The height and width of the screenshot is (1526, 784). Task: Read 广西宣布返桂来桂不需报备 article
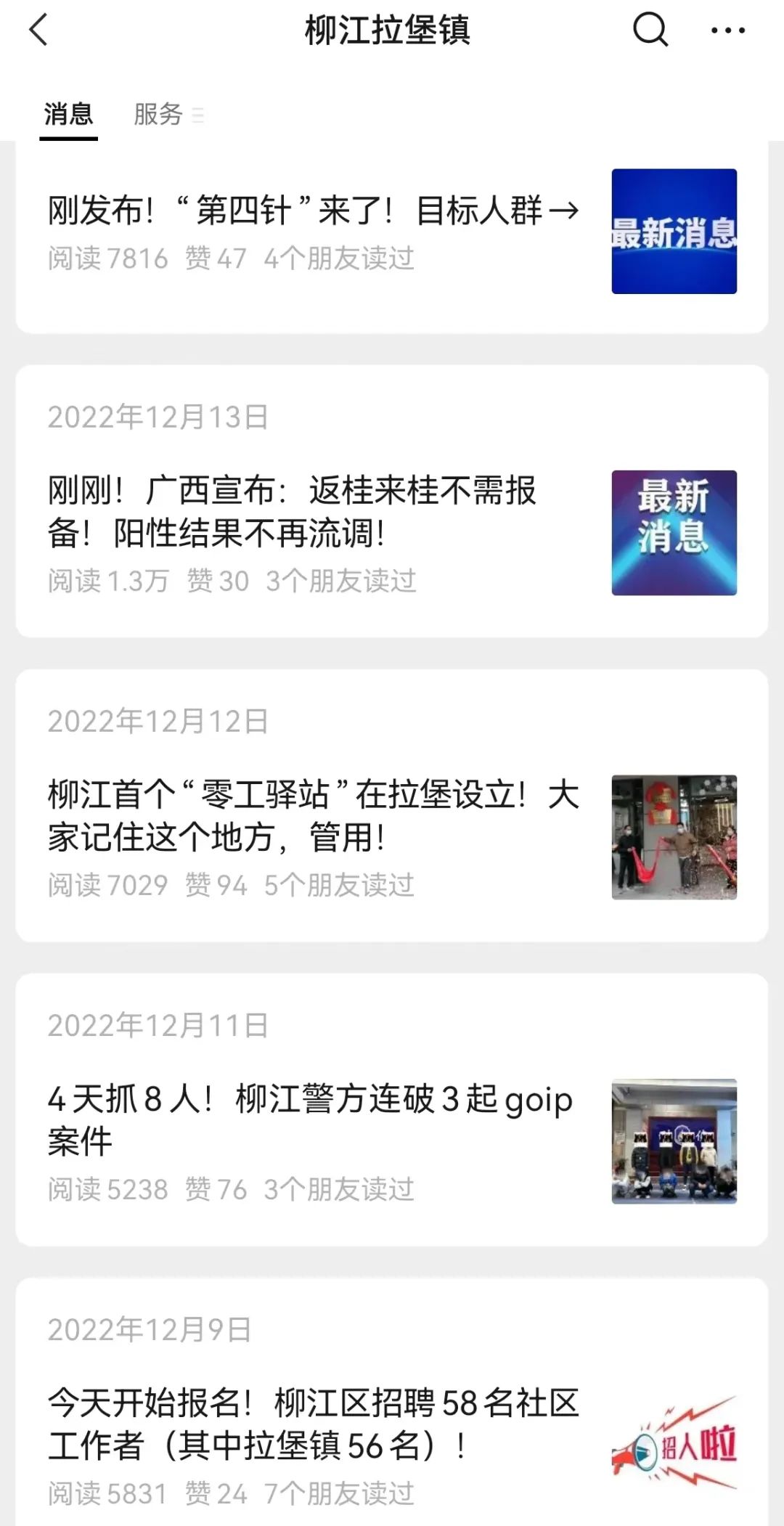292,512
